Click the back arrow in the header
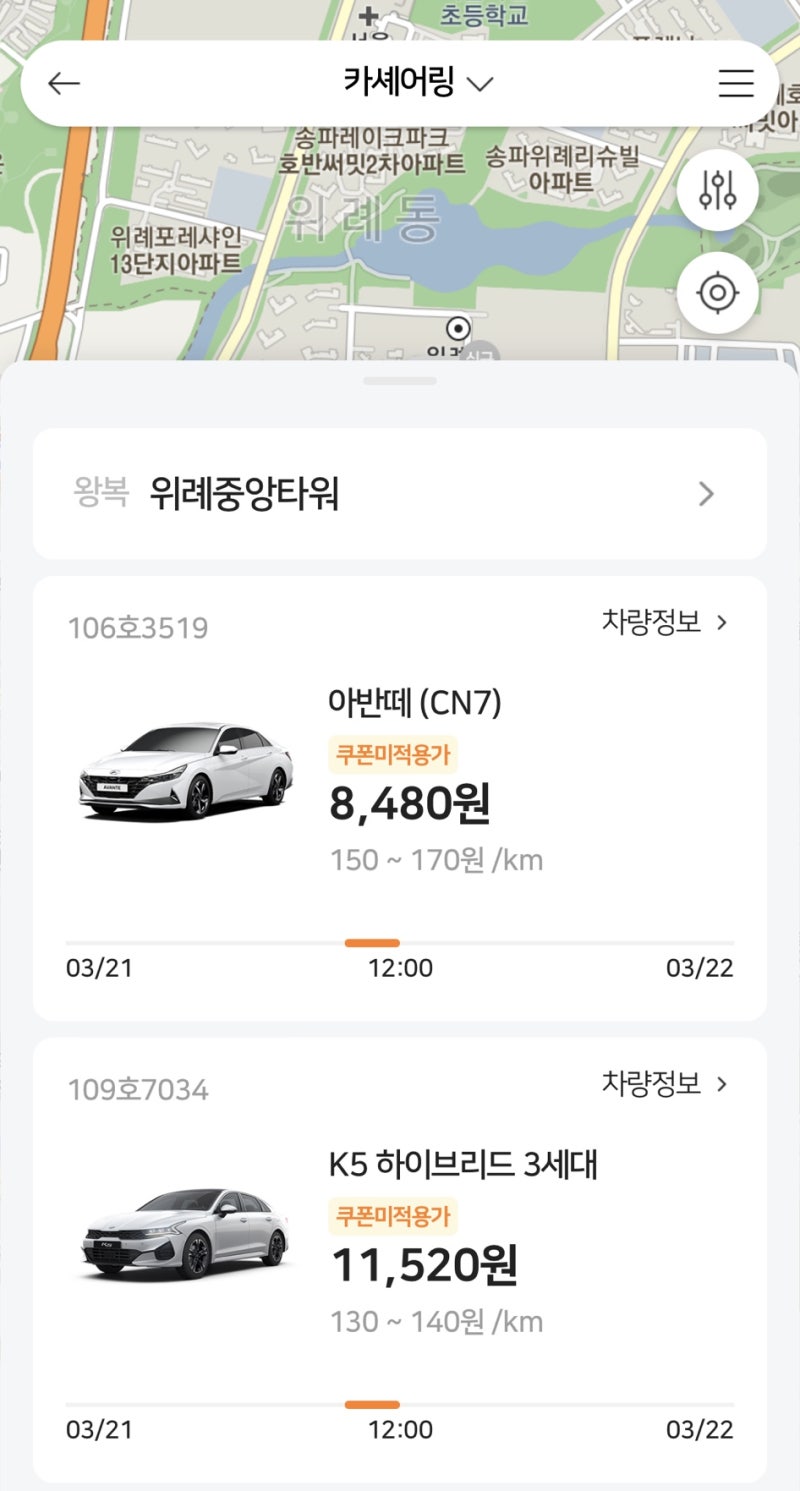The height and width of the screenshot is (1491, 800). pyautogui.click(x=63, y=83)
